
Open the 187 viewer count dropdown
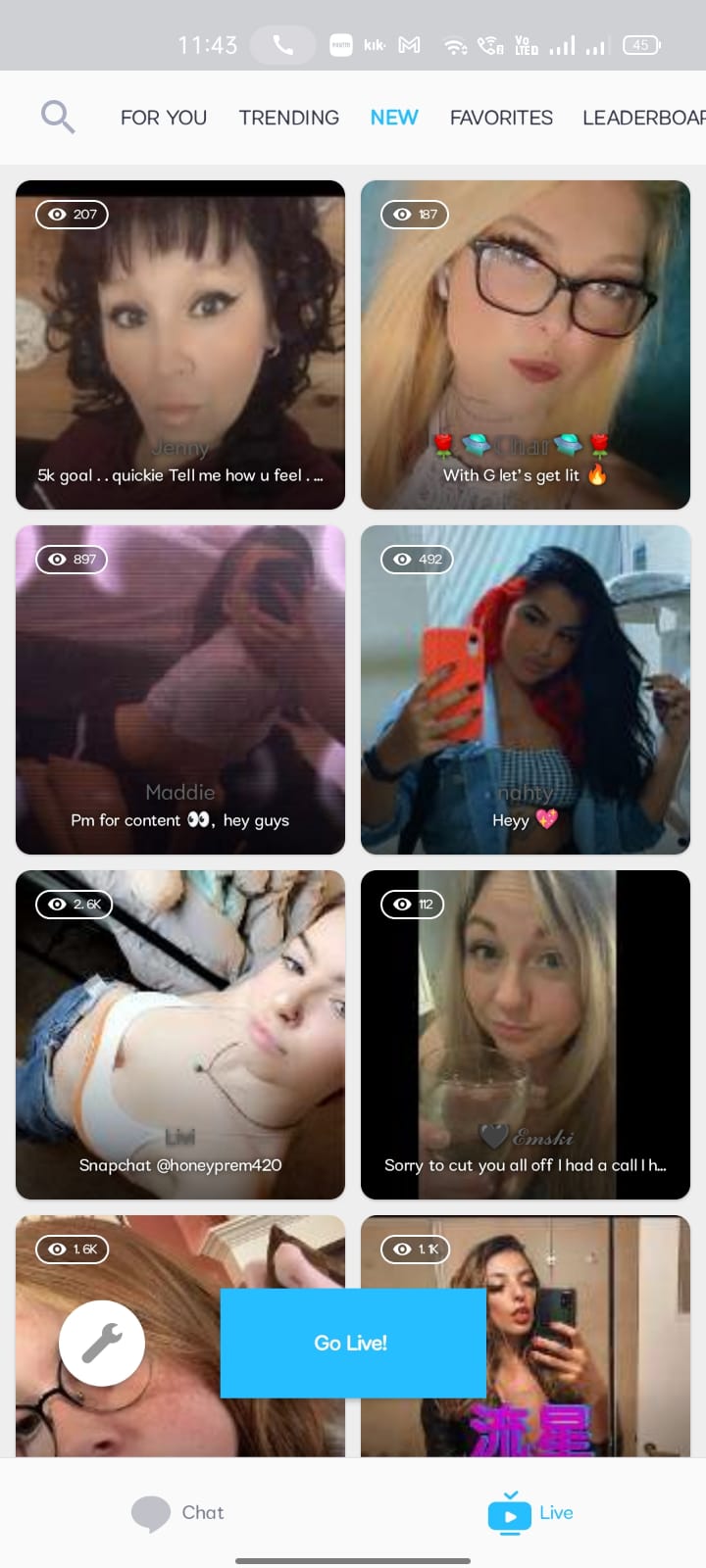(416, 214)
